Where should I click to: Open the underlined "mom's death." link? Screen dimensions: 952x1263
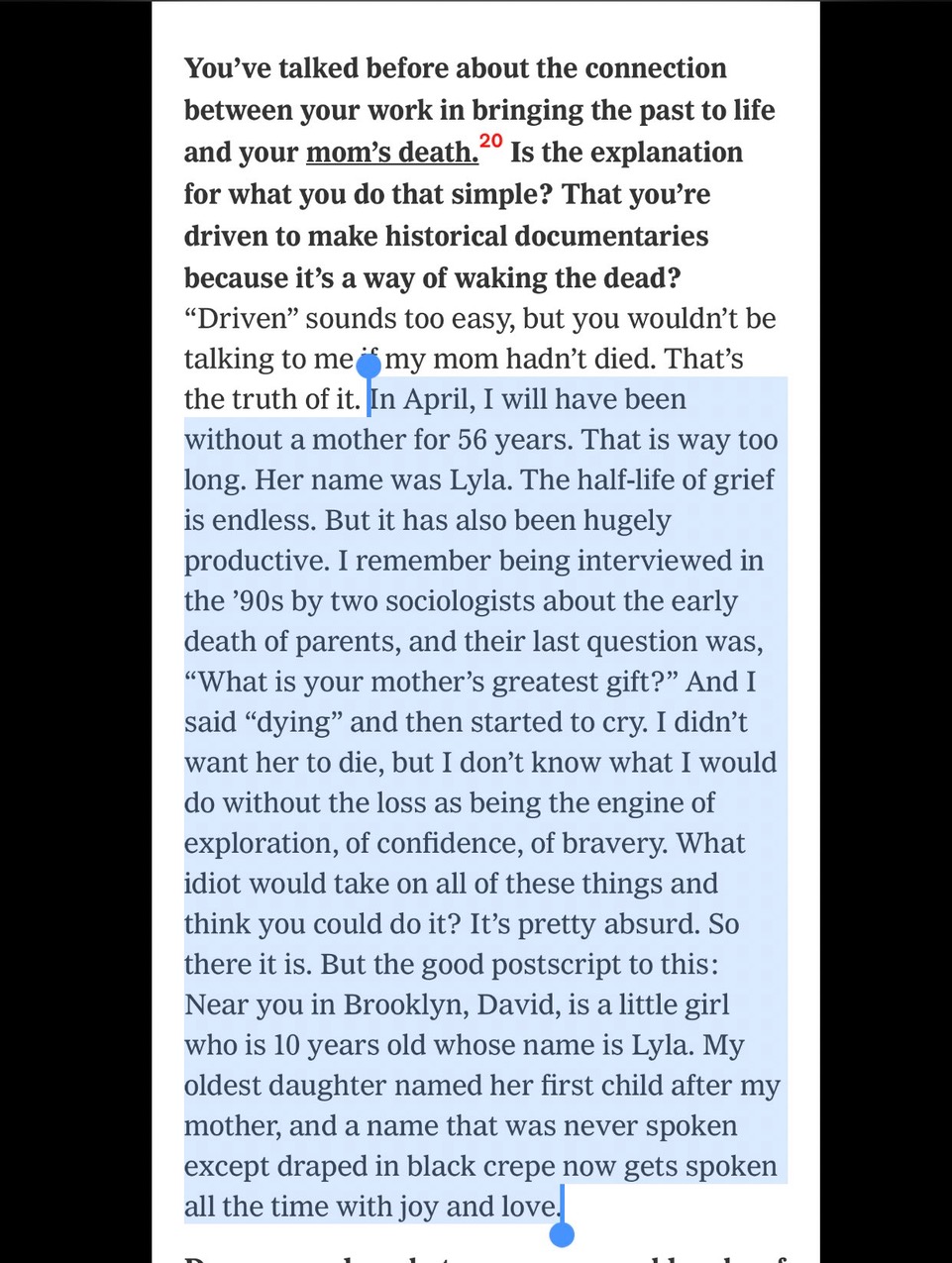pos(391,153)
